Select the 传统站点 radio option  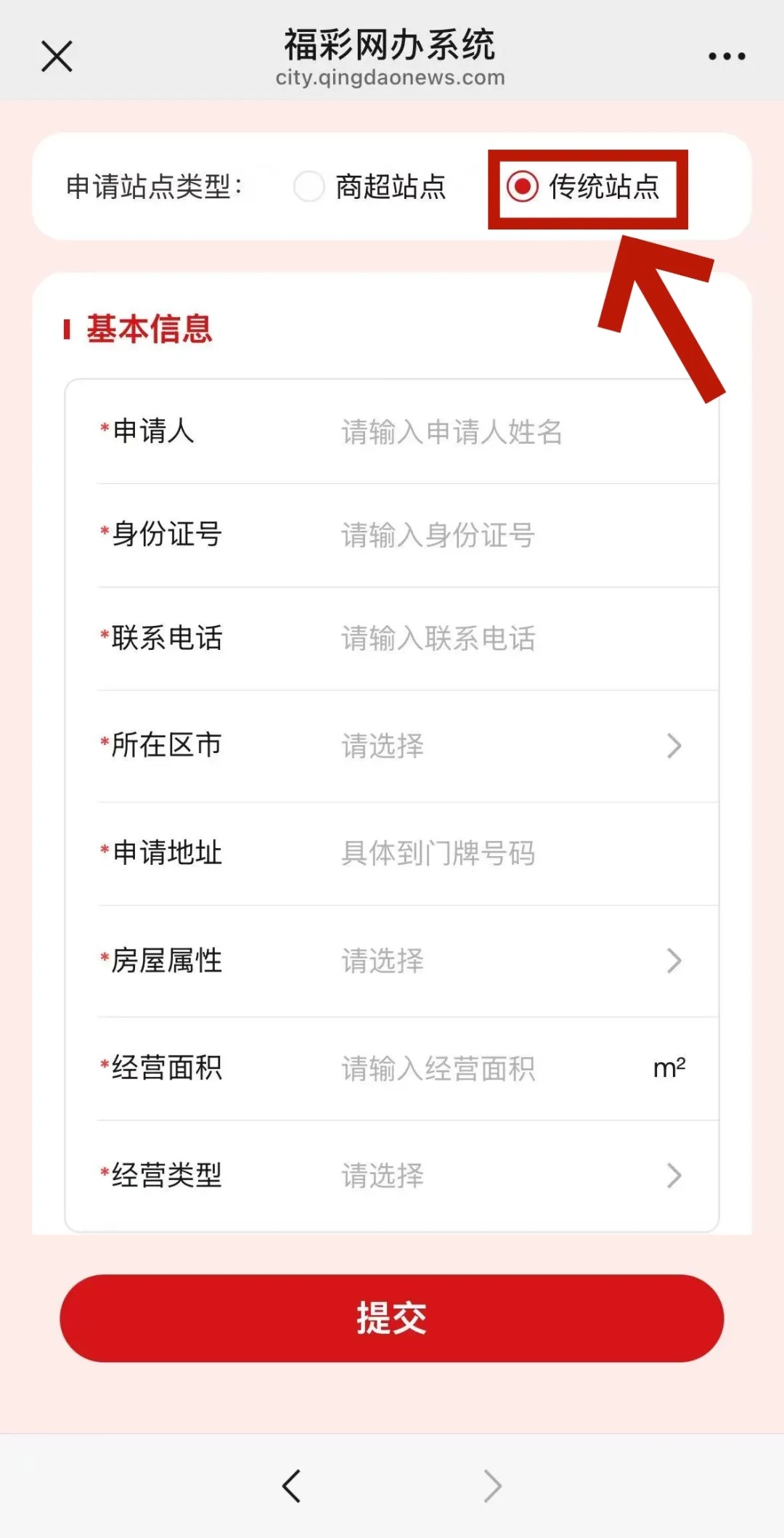pyautogui.click(x=523, y=187)
